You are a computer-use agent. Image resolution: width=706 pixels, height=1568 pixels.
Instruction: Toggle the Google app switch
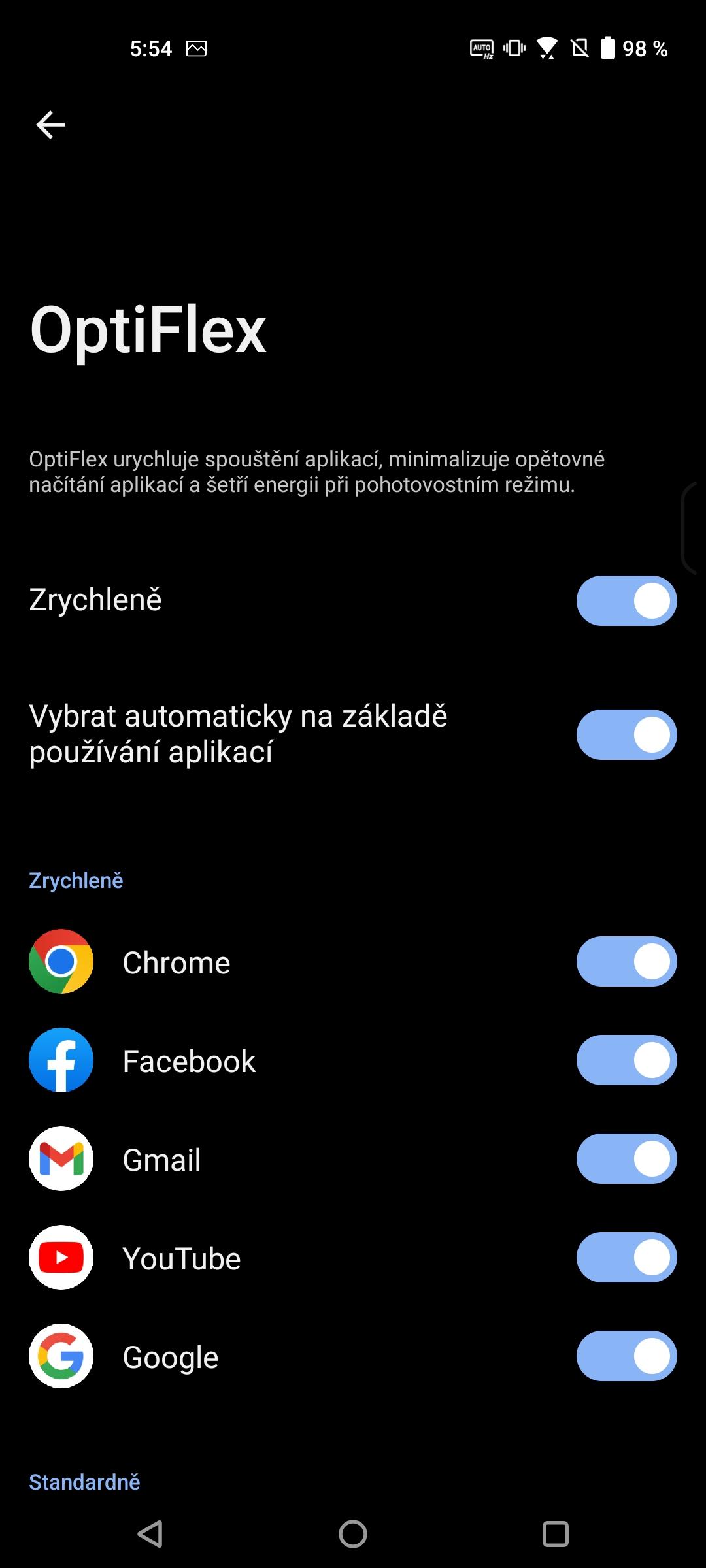(626, 1356)
